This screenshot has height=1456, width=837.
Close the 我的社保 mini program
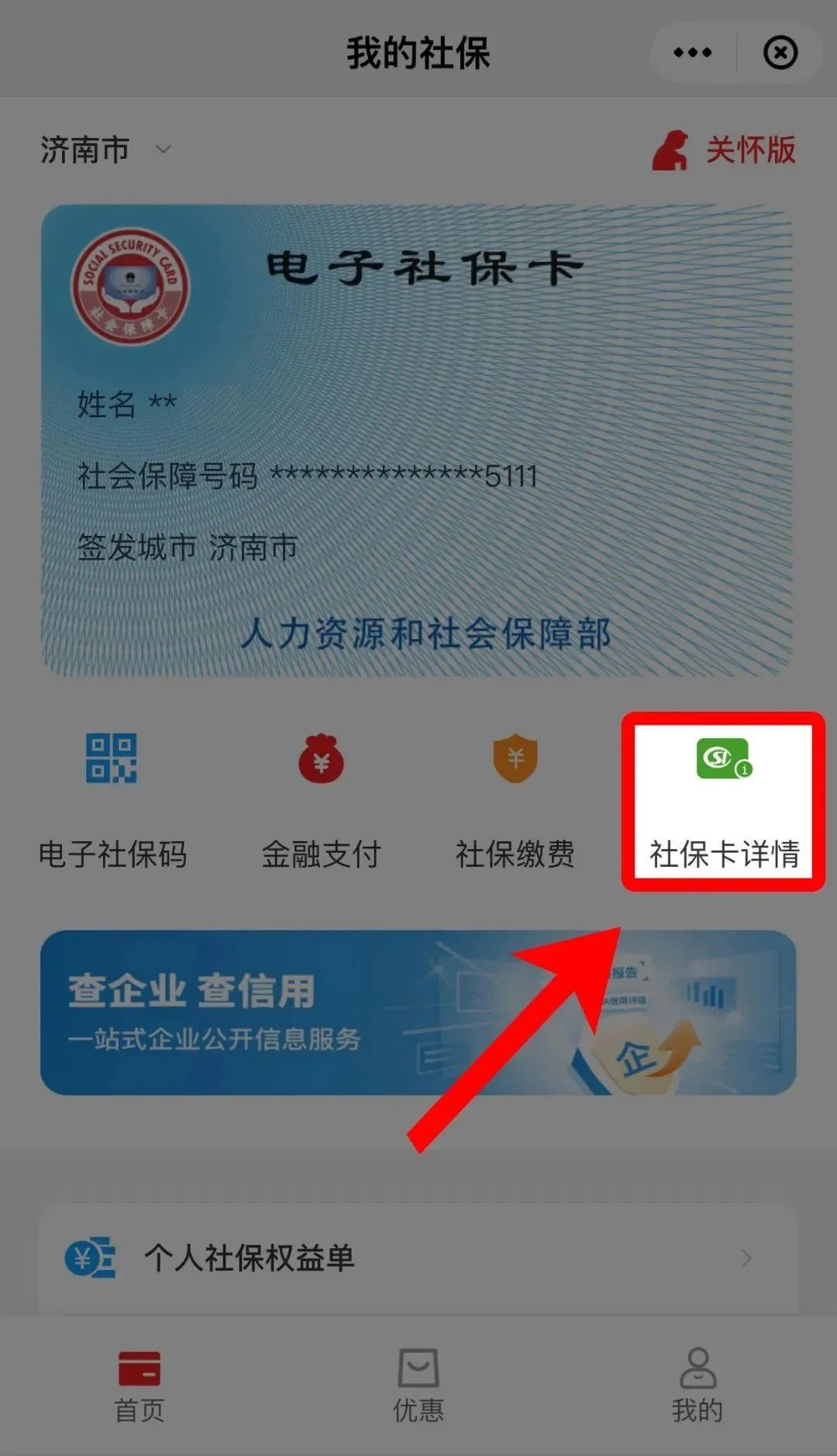[x=780, y=53]
